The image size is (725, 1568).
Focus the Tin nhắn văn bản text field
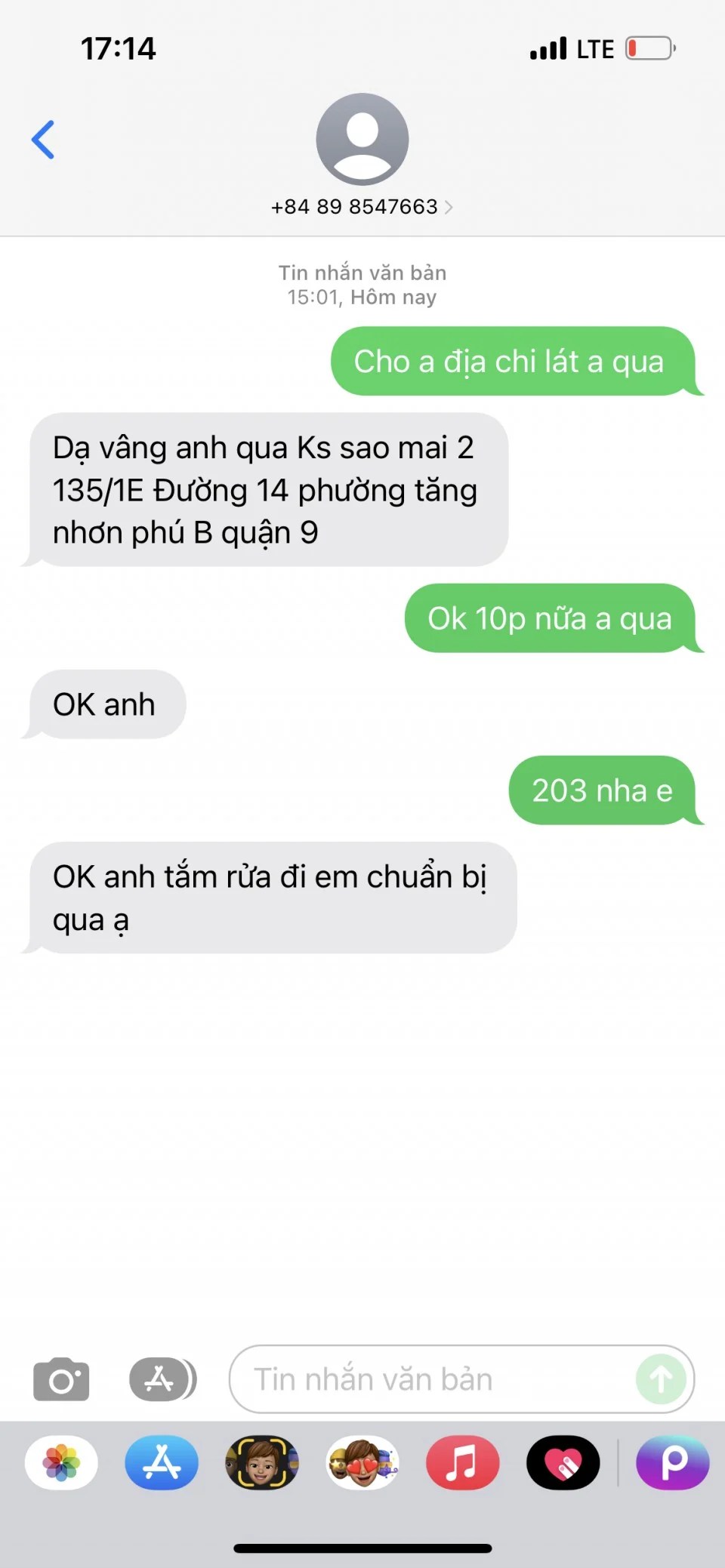430,1379
